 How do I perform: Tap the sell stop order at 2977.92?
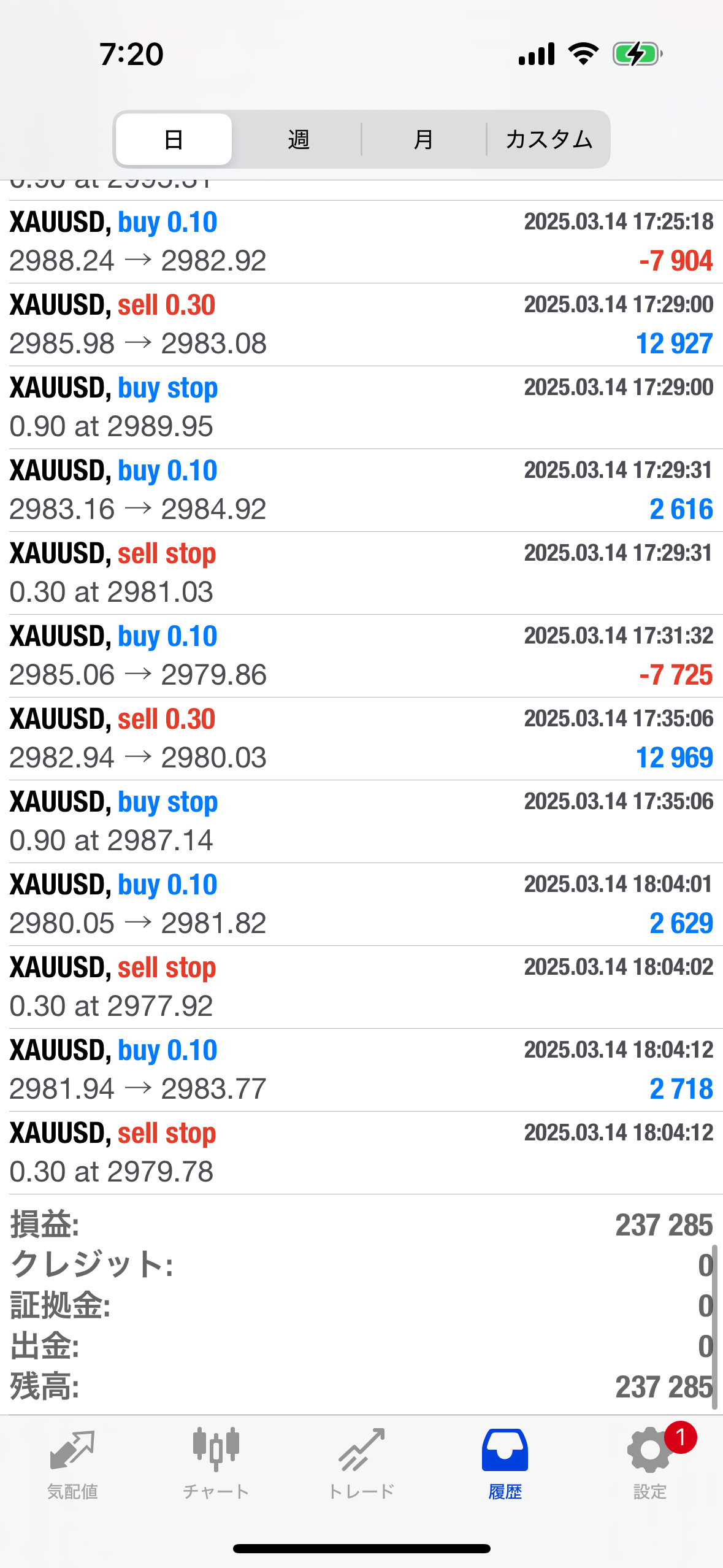pyautogui.click(x=361, y=987)
